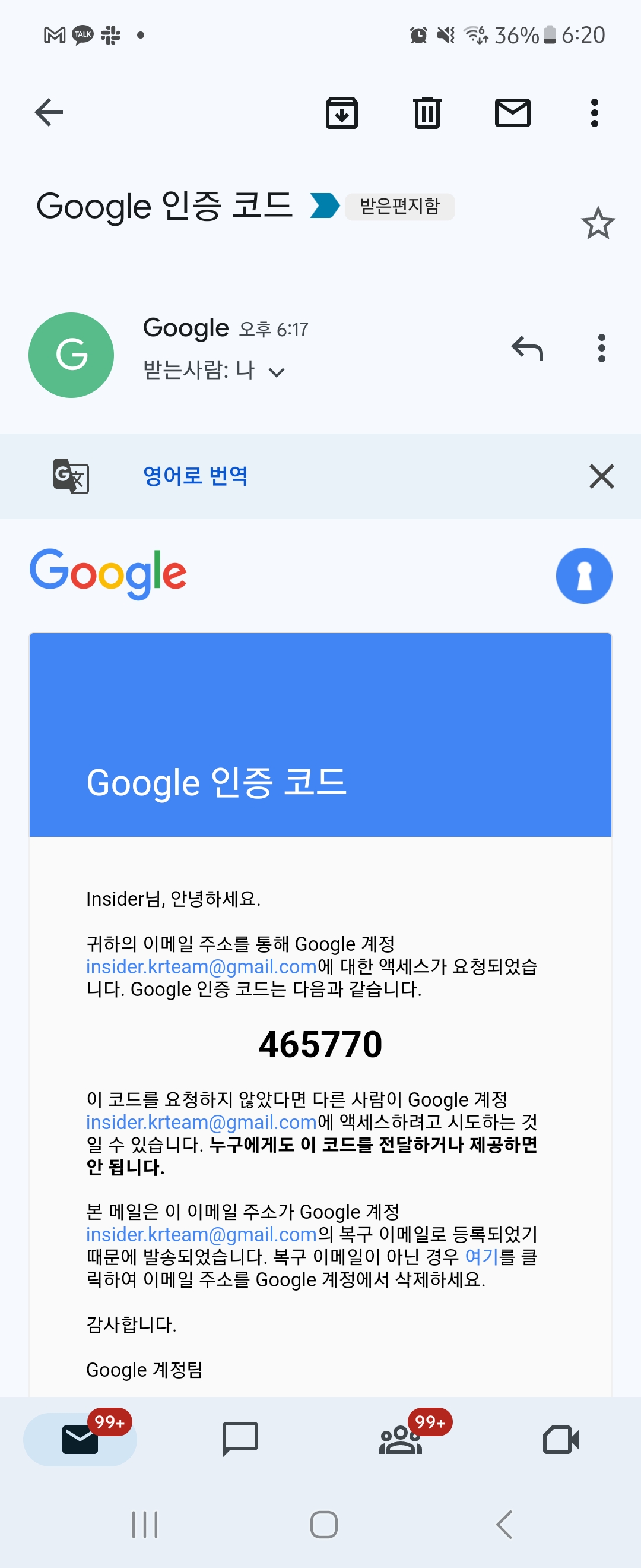Expand the 받는사람: 나 recipient details
Viewport: 641px width, 1568px height.
click(276, 372)
